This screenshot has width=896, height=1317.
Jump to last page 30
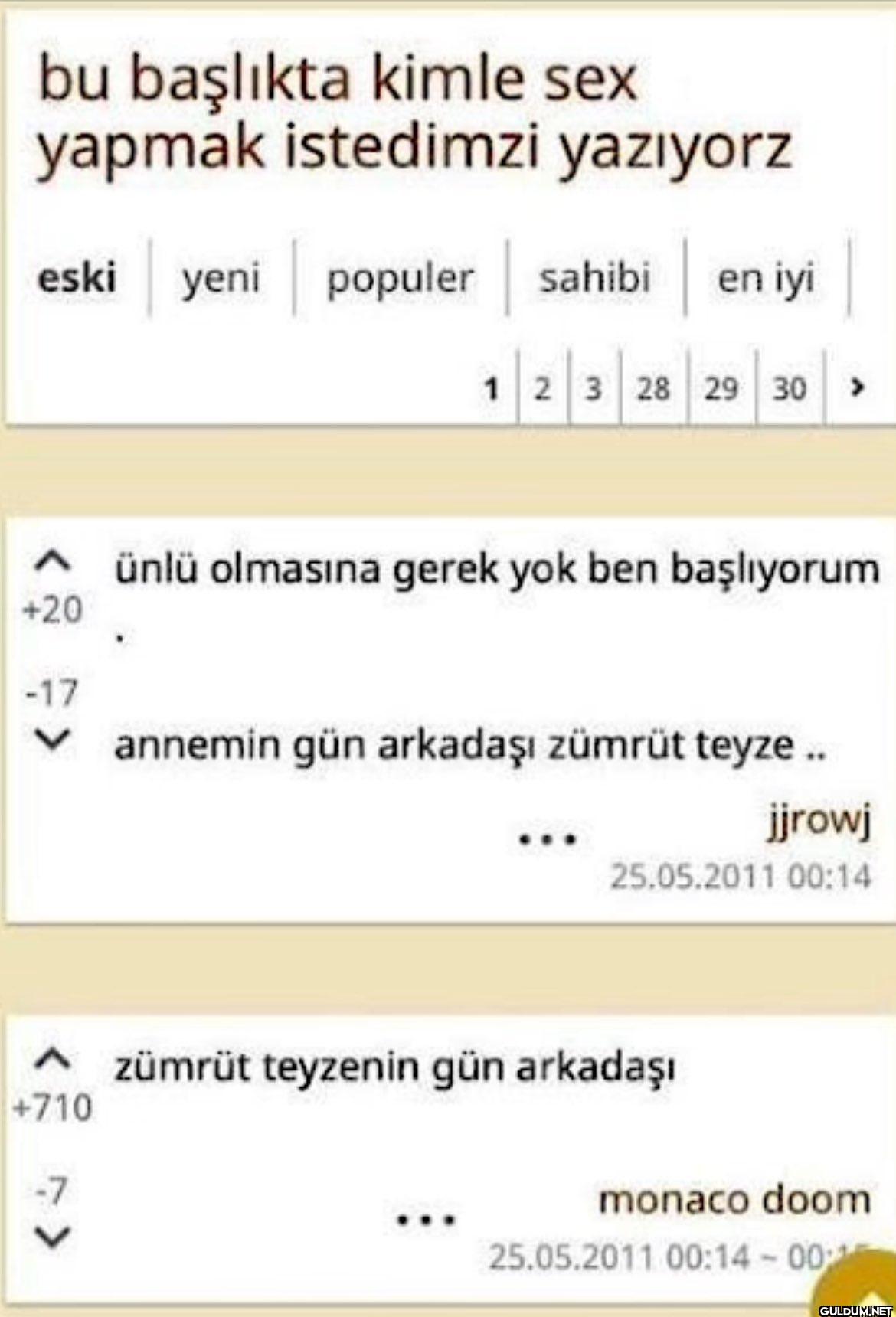pos(790,388)
